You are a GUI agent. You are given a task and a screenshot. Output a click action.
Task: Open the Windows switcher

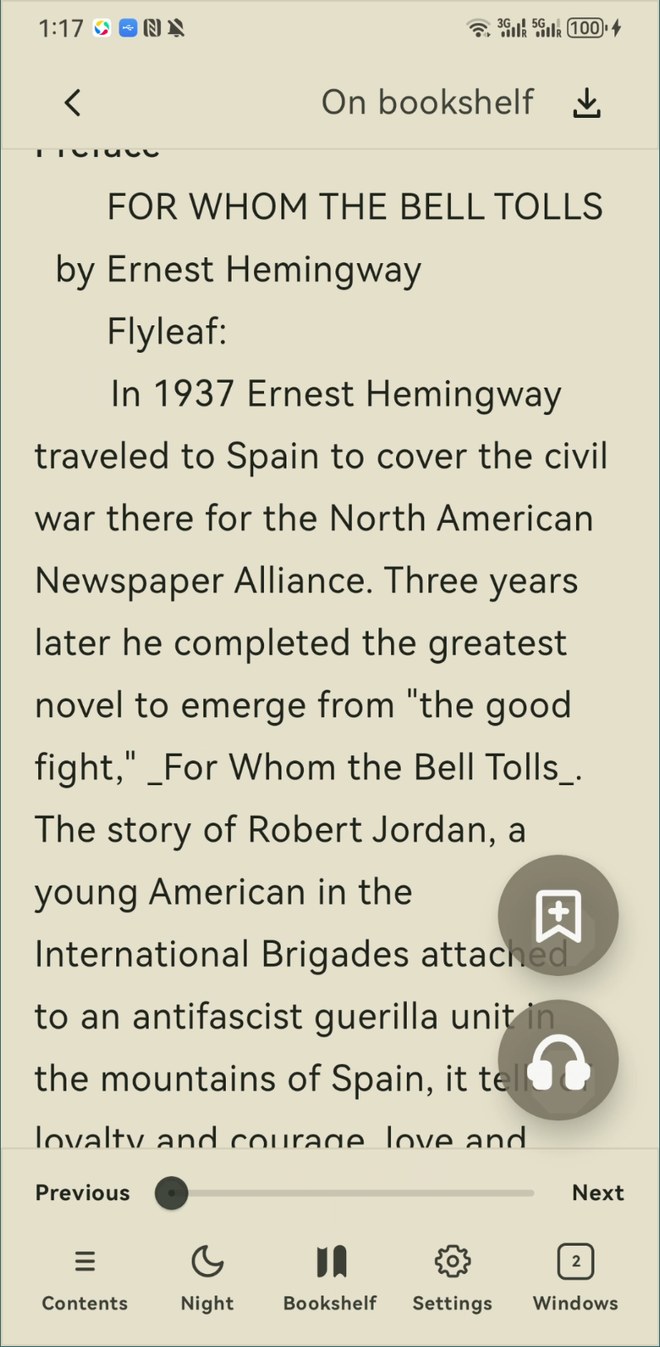575,1279
